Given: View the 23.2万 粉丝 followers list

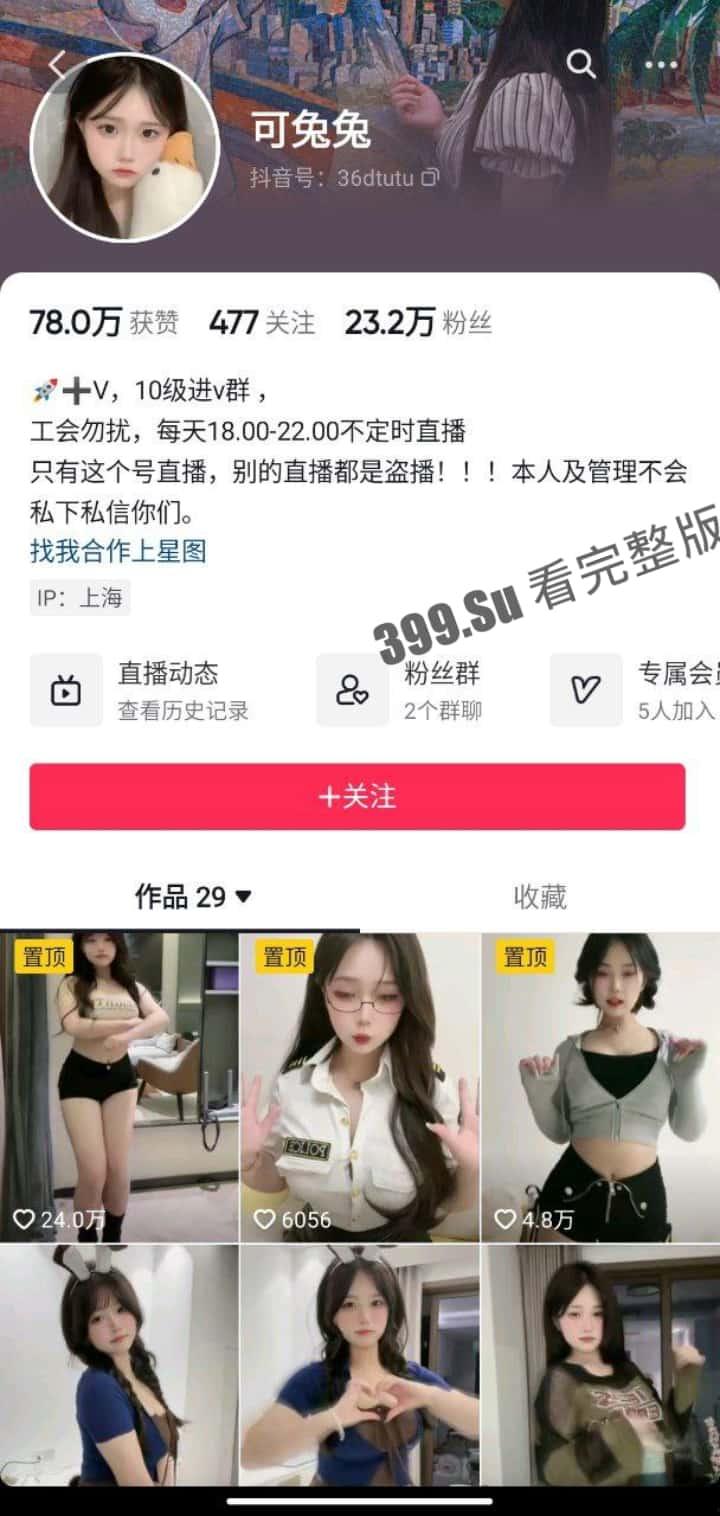Looking at the screenshot, I should 418,322.
